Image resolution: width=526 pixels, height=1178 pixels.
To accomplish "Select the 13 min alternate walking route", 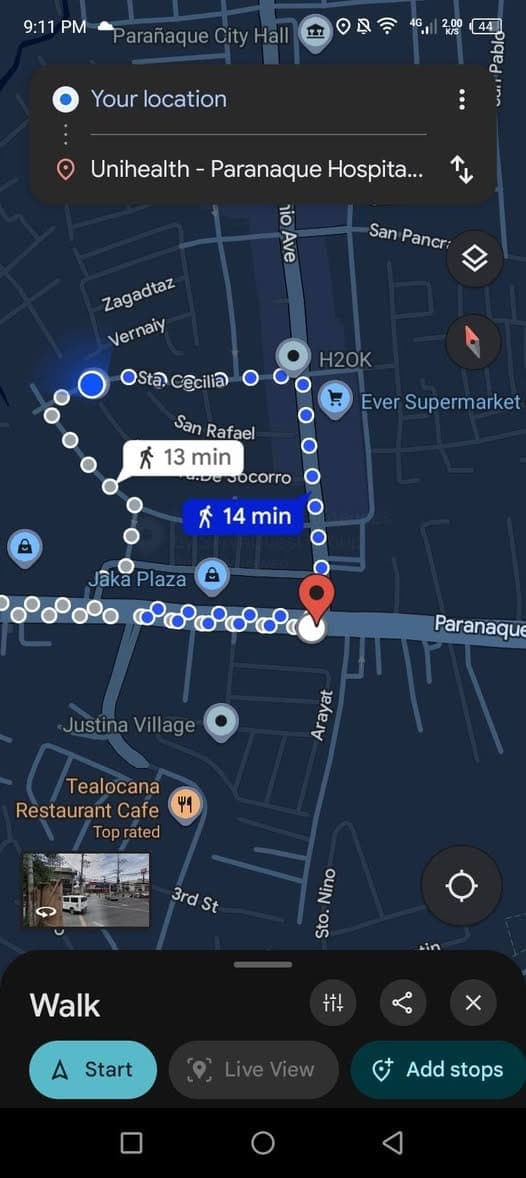I will pos(183,457).
